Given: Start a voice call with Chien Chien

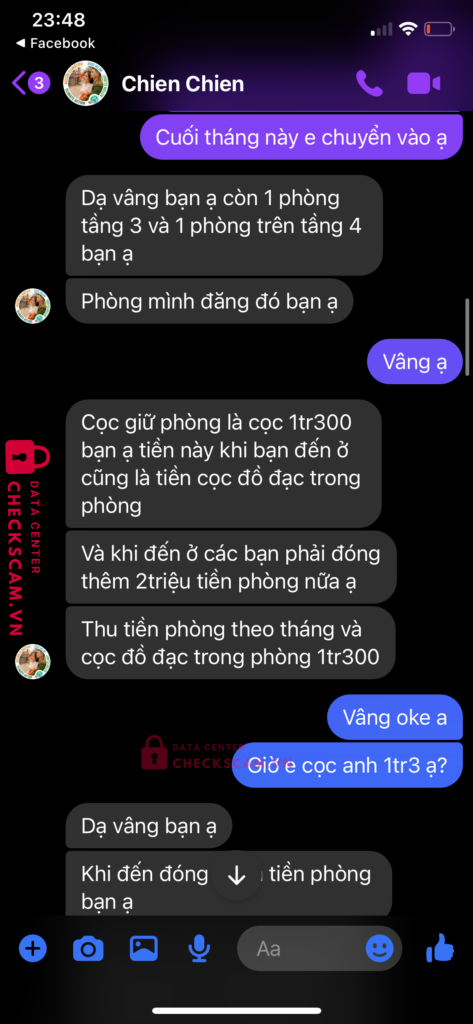Looking at the screenshot, I should click(369, 83).
